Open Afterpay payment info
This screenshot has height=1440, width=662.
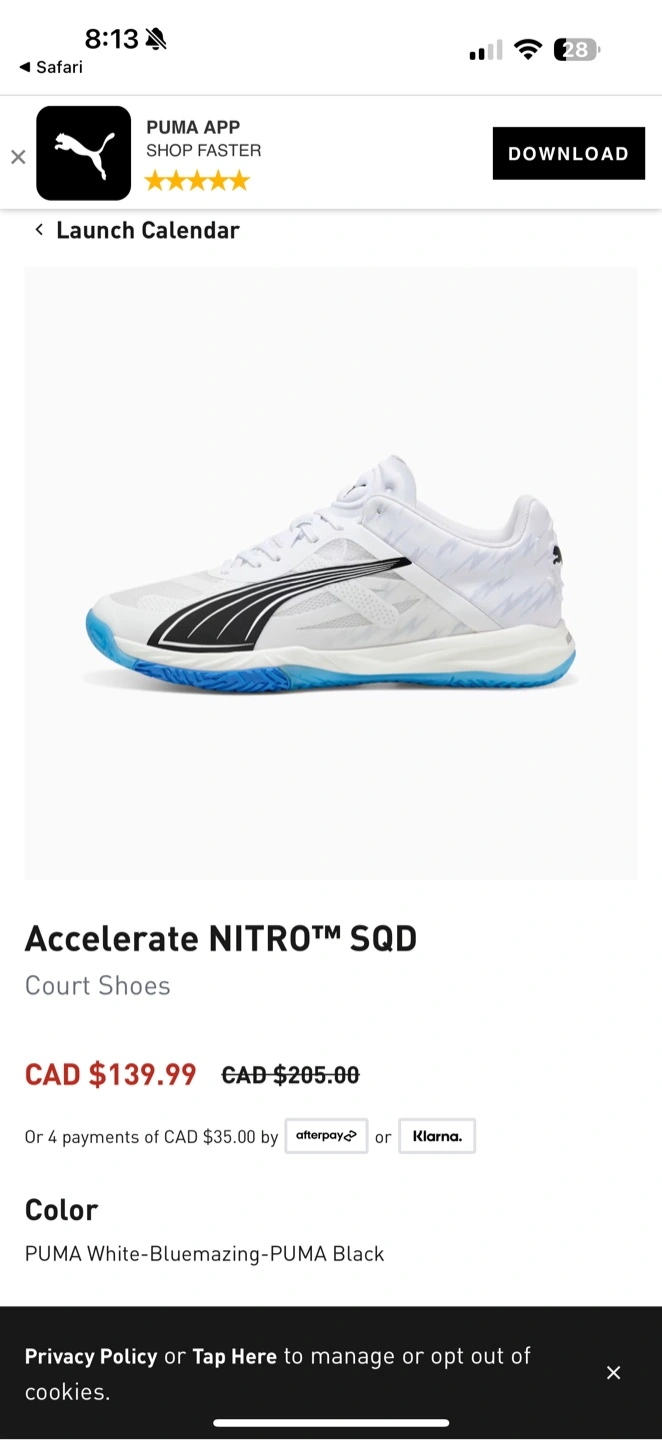[x=326, y=1136]
